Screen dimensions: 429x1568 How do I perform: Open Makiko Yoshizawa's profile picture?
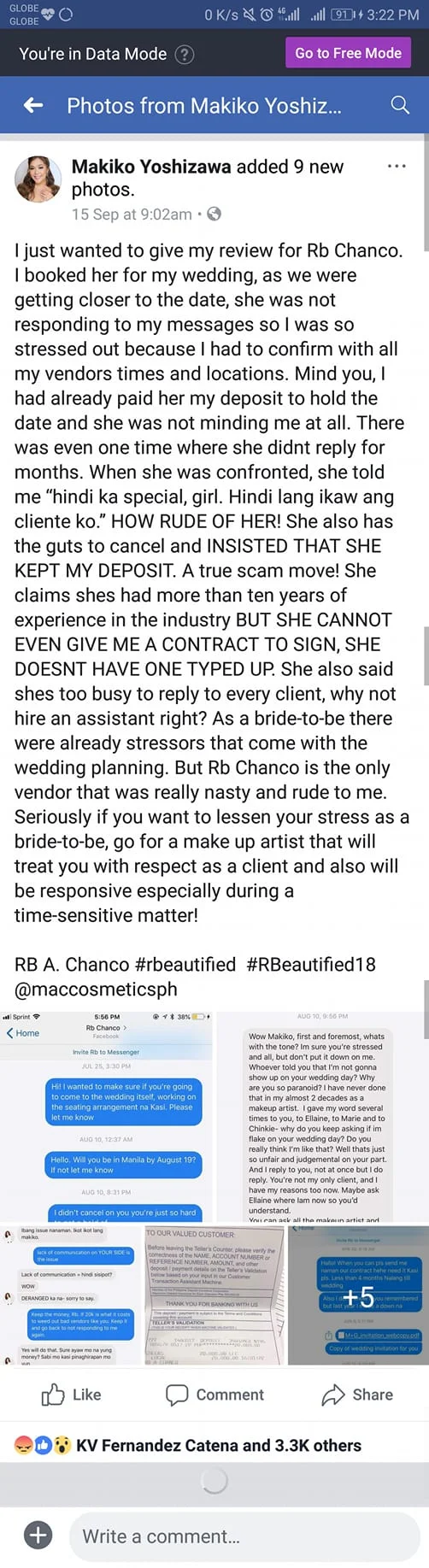pyautogui.click(x=38, y=179)
